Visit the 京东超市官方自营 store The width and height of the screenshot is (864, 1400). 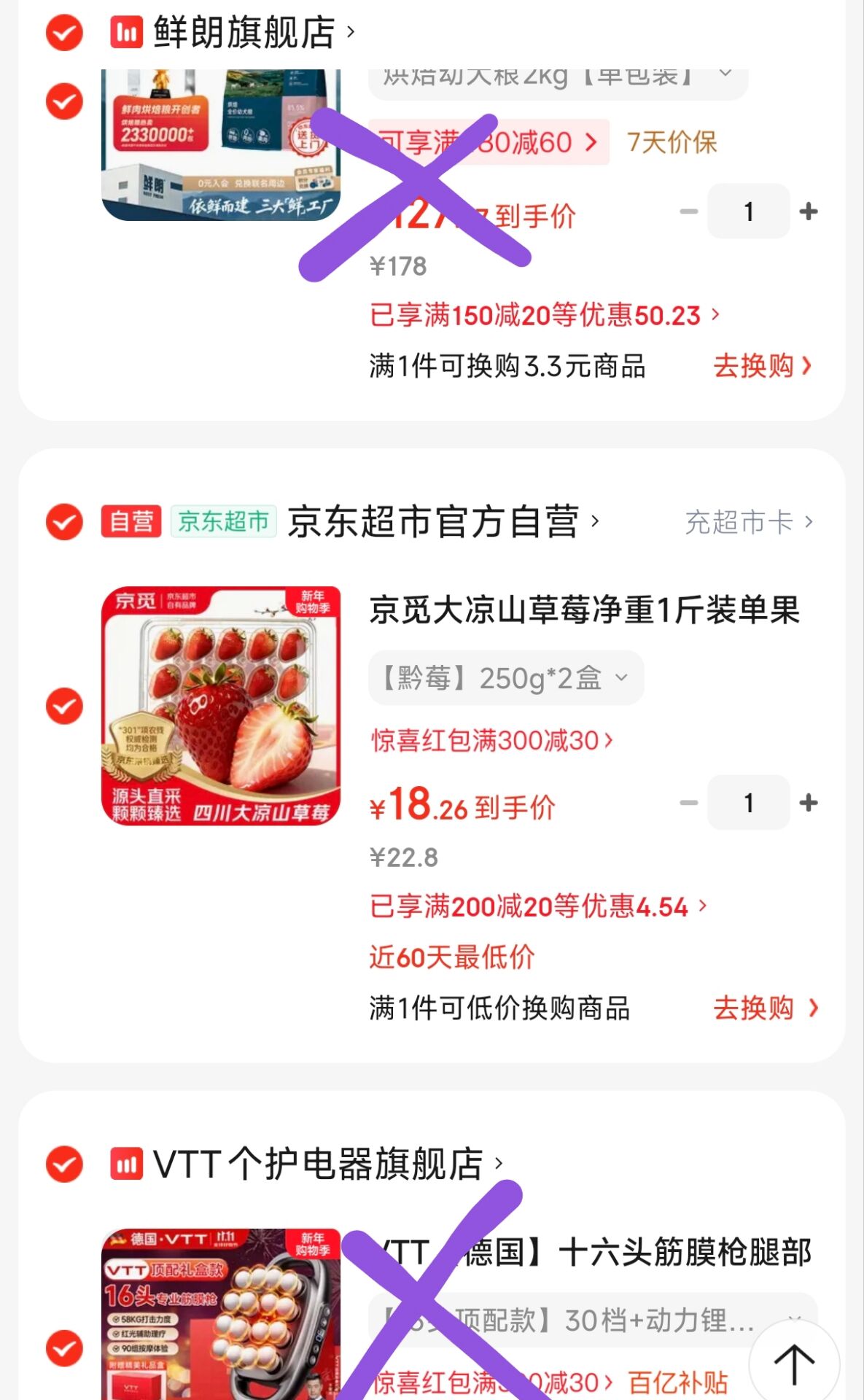click(434, 522)
